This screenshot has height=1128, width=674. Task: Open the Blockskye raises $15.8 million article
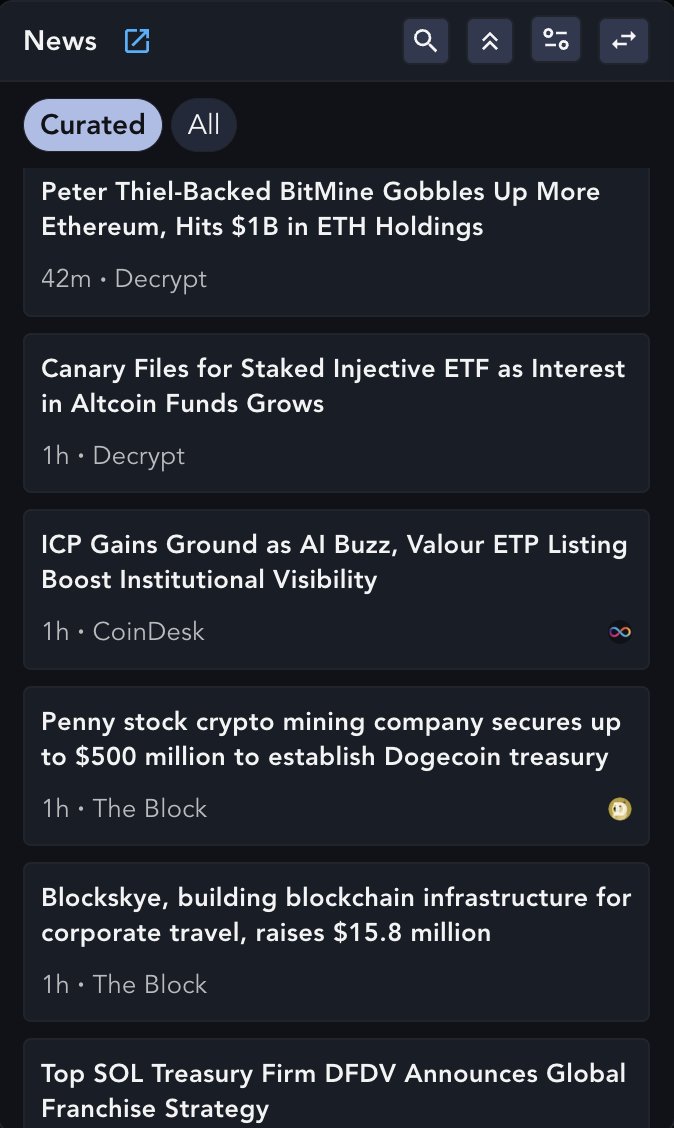pyautogui.click(x=336, y=942)
